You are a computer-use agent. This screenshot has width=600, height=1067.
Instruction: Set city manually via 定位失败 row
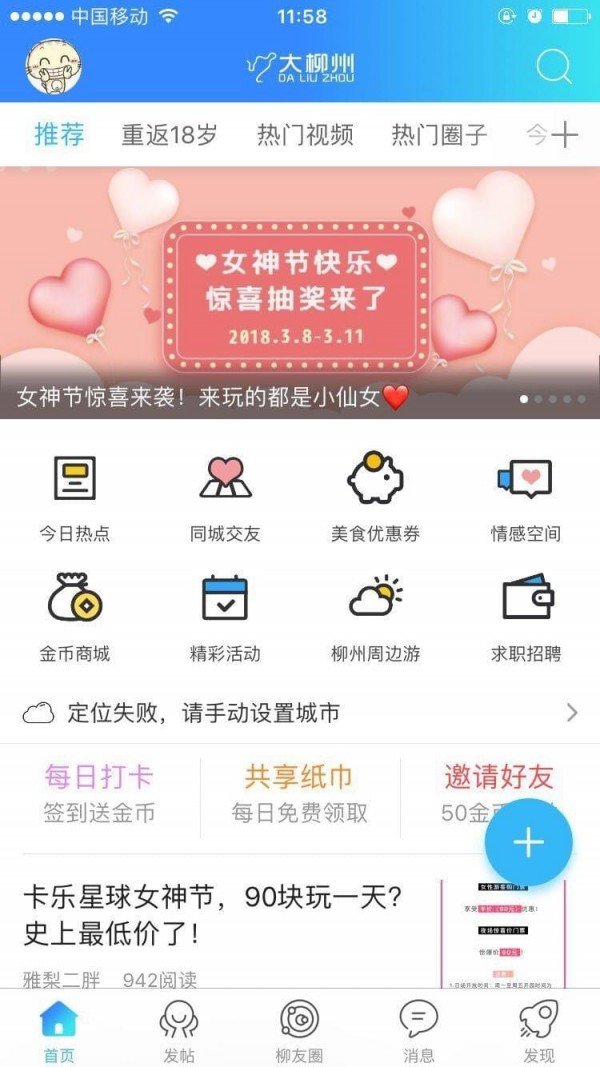tap(300, 713)
